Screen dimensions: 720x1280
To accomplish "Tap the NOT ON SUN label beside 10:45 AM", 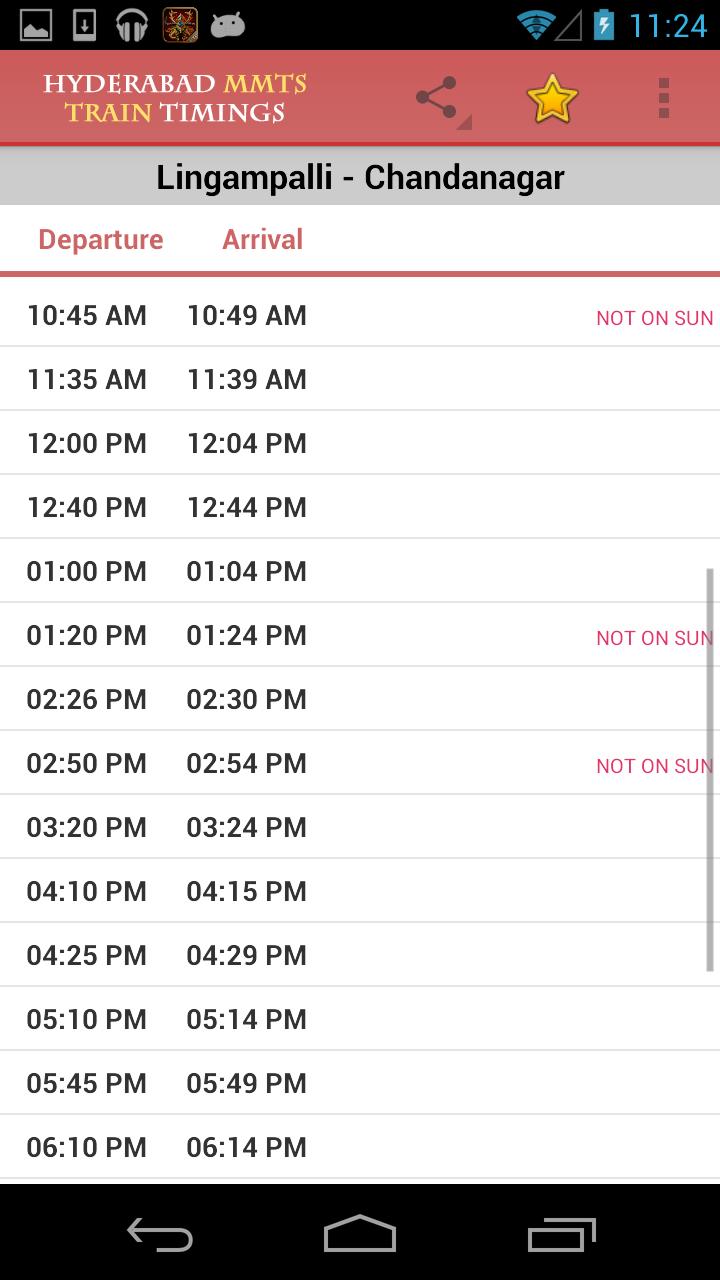I will [655, 317].
